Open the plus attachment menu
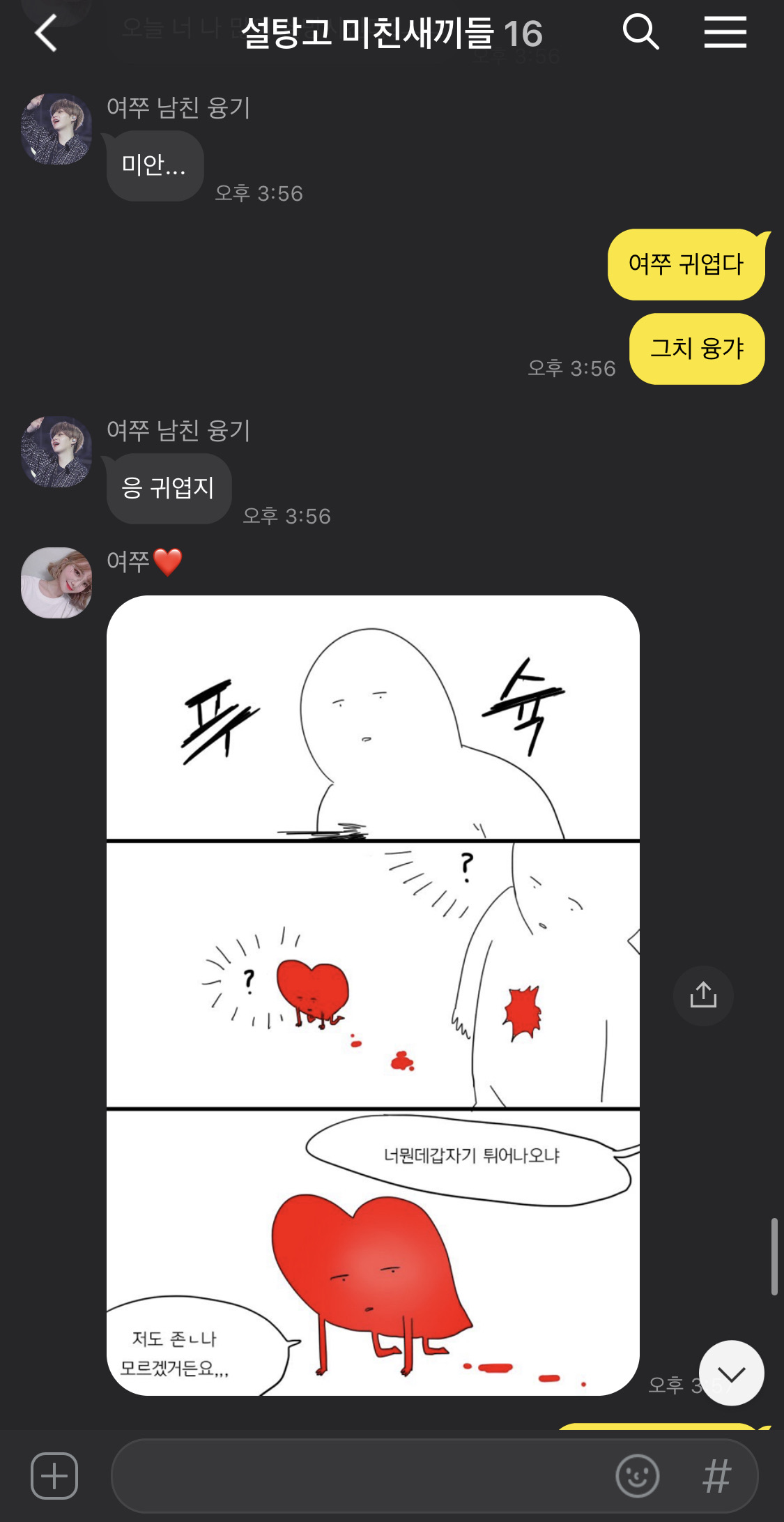This screenshot has height=1522, width=784. click(54, 1475)
